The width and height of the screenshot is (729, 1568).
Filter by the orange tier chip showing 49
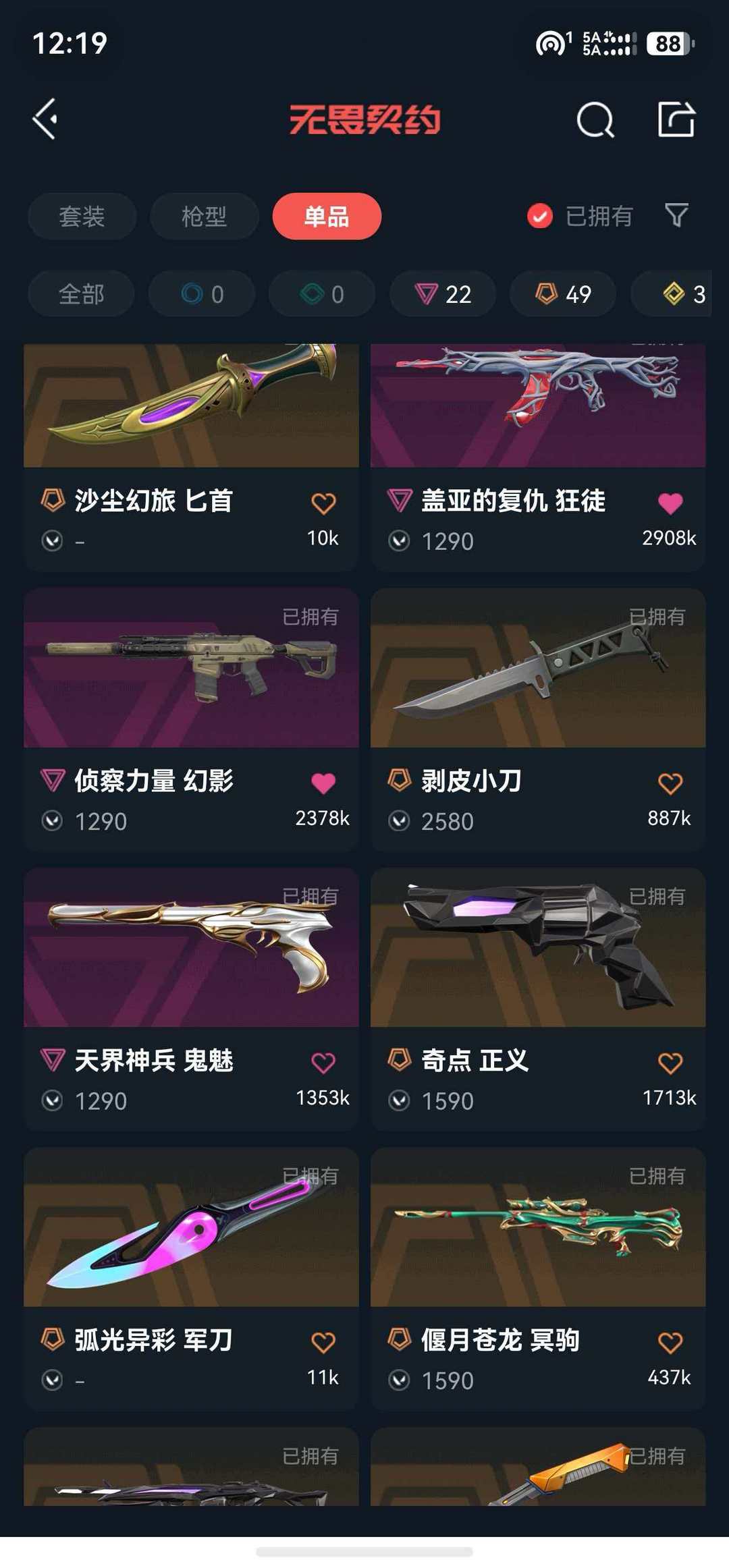pyautogui.click(x=563, y=294)
